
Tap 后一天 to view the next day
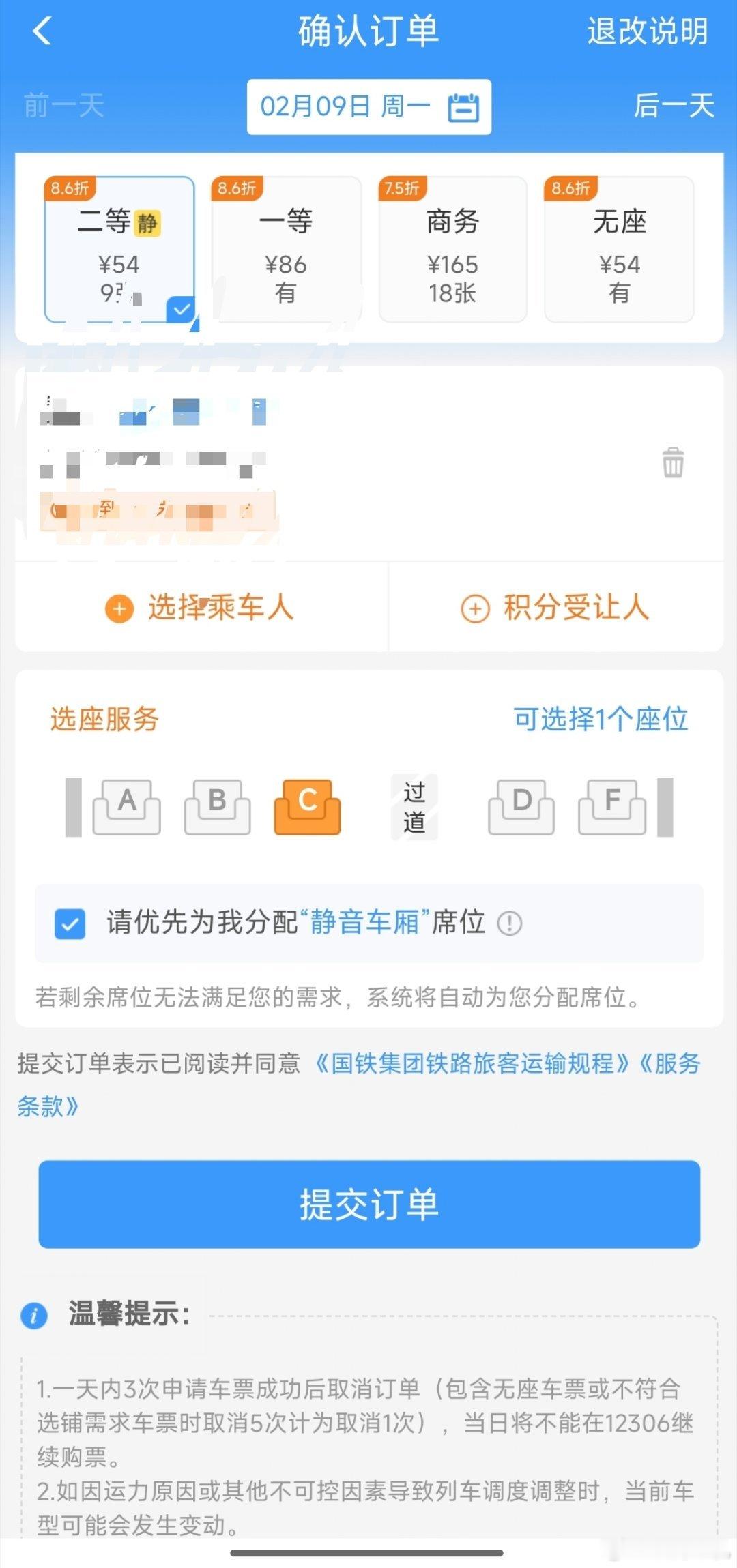676,106
